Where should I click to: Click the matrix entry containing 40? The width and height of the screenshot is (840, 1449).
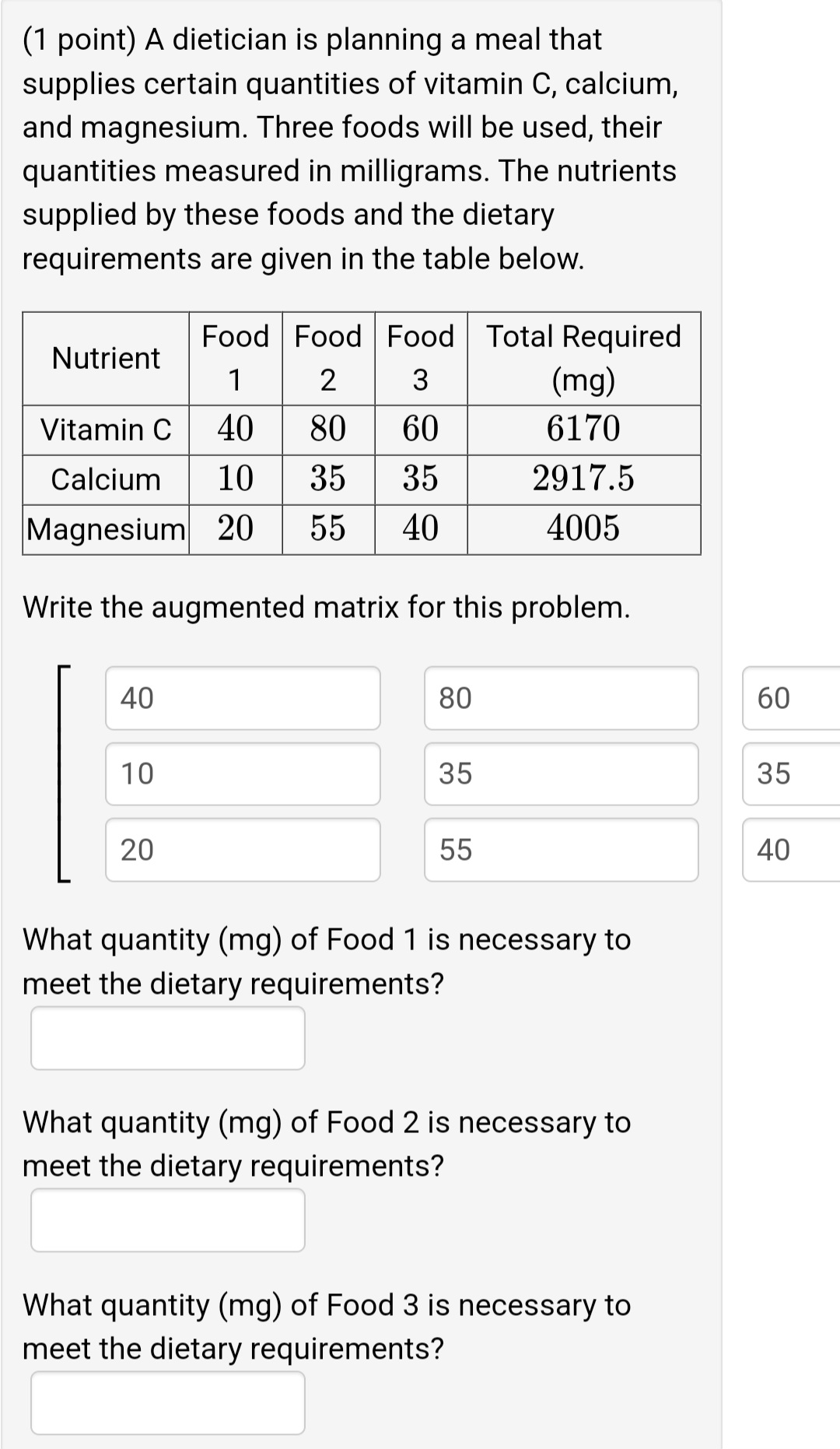tap(241, 698)
